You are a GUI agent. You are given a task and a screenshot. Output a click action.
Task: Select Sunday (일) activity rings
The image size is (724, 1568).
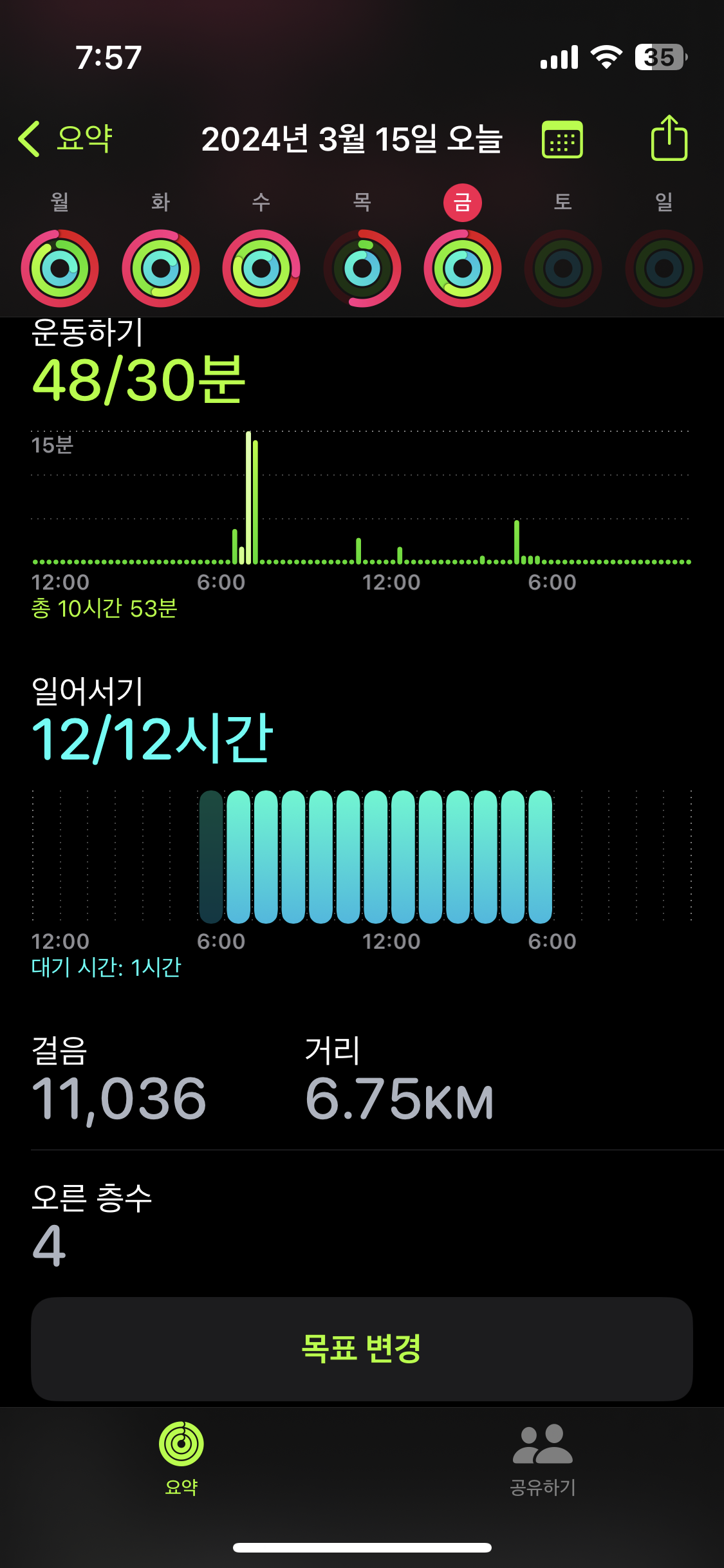664,268
